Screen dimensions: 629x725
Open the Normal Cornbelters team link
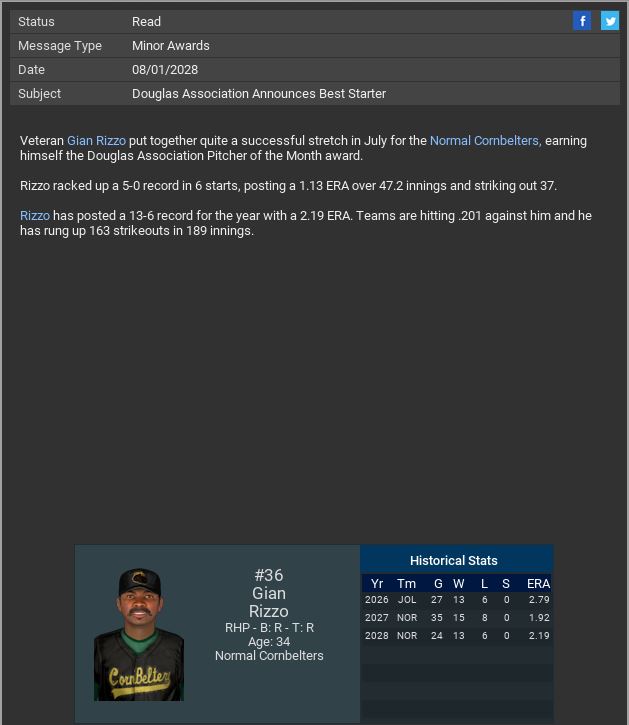(x=485, y=141)
